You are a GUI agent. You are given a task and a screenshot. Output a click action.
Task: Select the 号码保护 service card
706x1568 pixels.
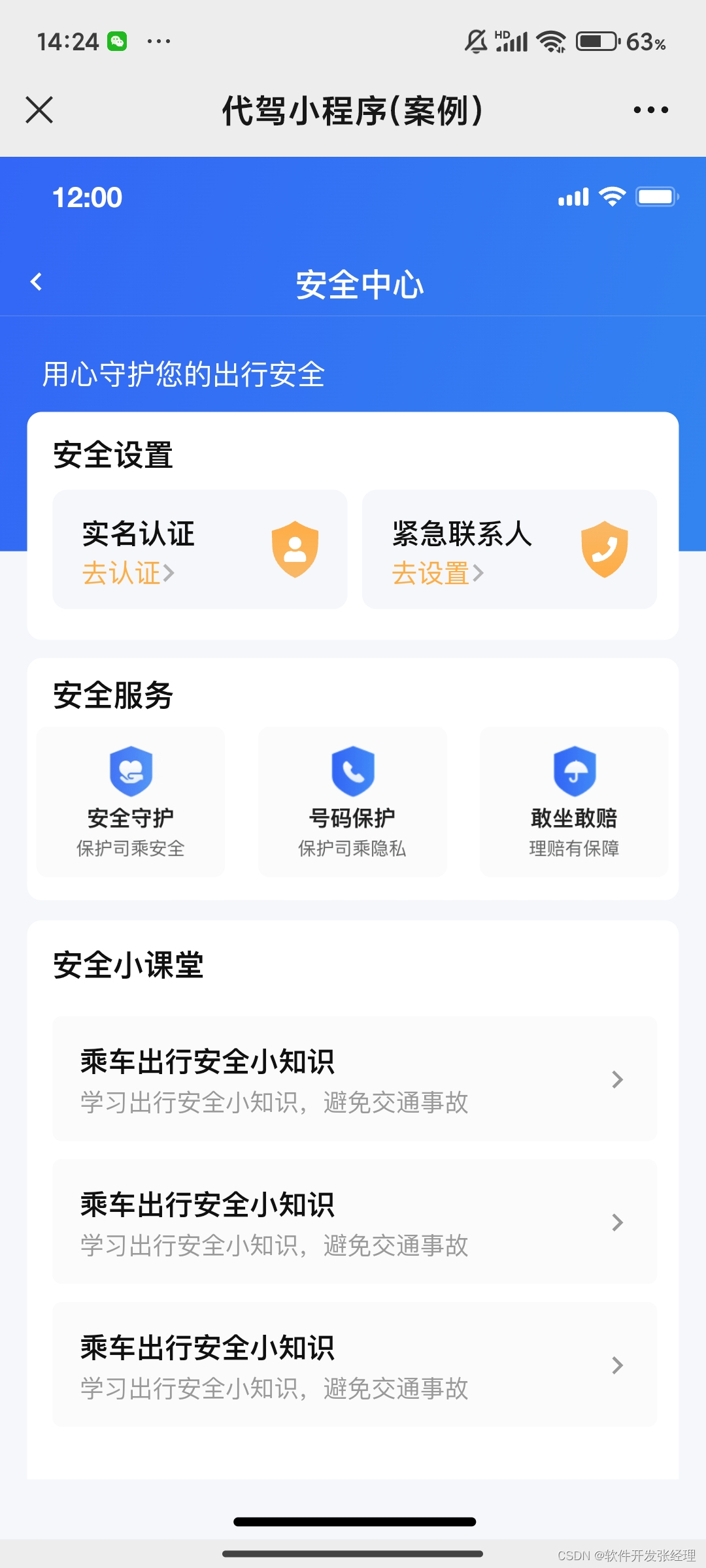coord(352,802)
